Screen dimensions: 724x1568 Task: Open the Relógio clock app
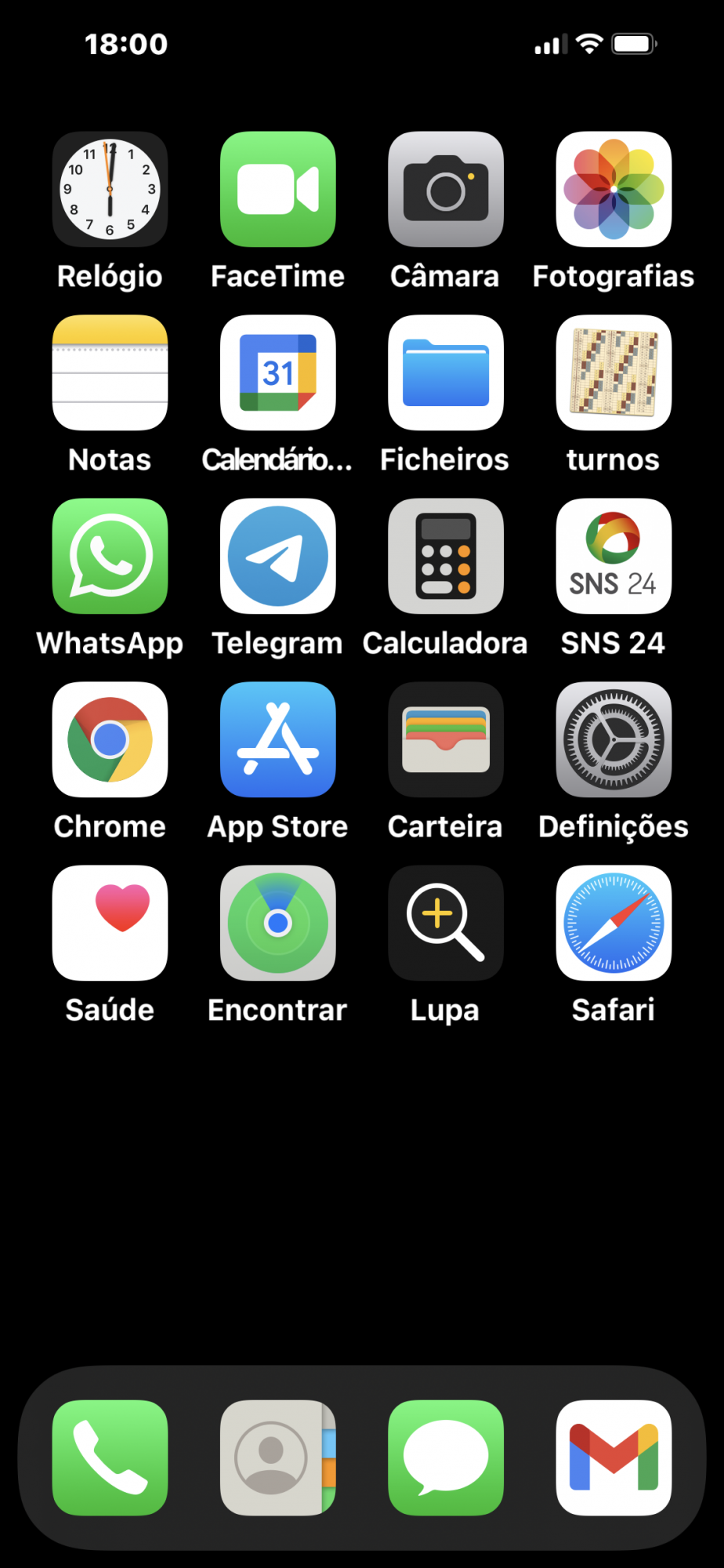(x=110, y=189)
